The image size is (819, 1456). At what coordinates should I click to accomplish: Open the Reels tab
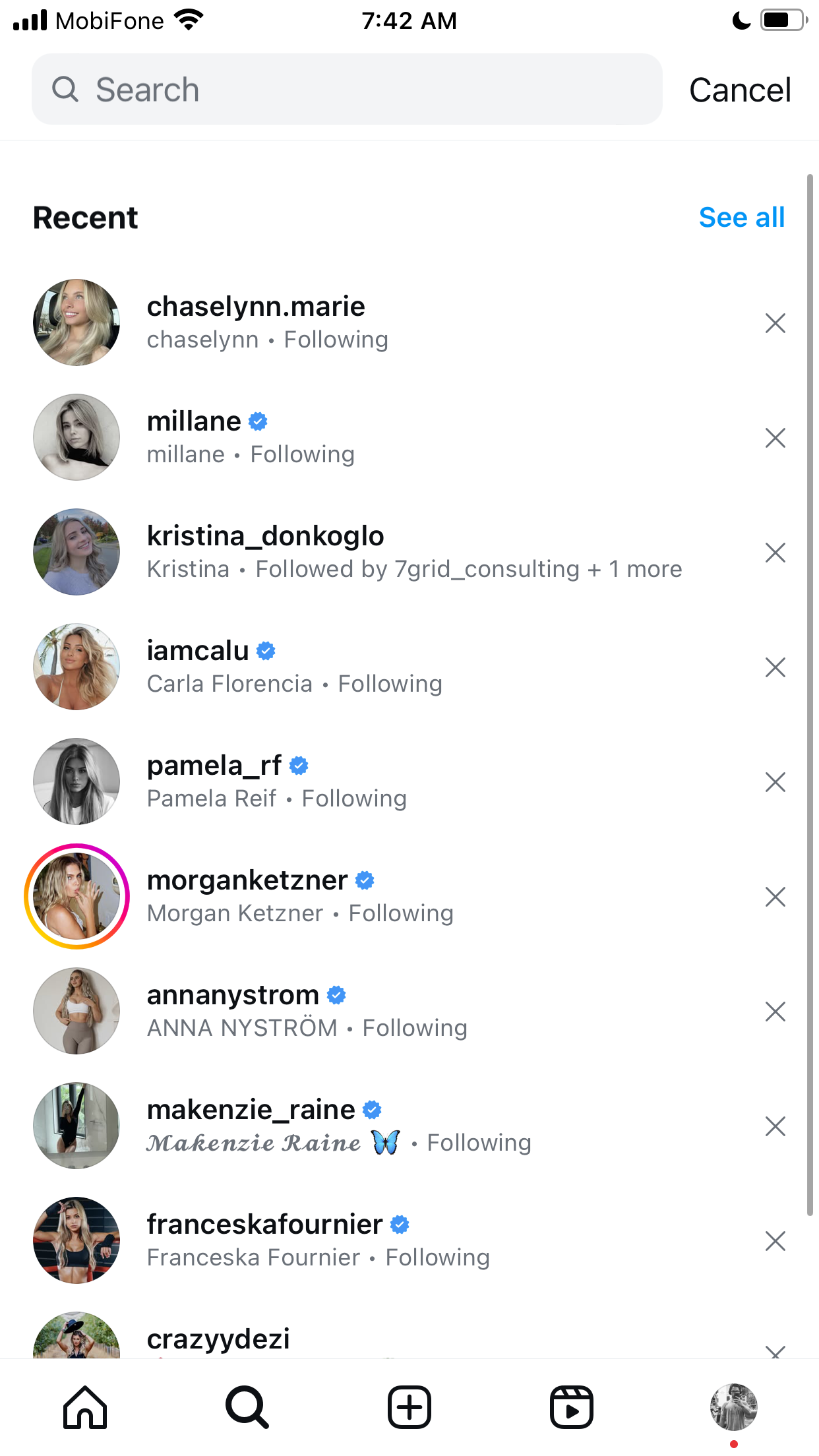(x=572, y=1407)
